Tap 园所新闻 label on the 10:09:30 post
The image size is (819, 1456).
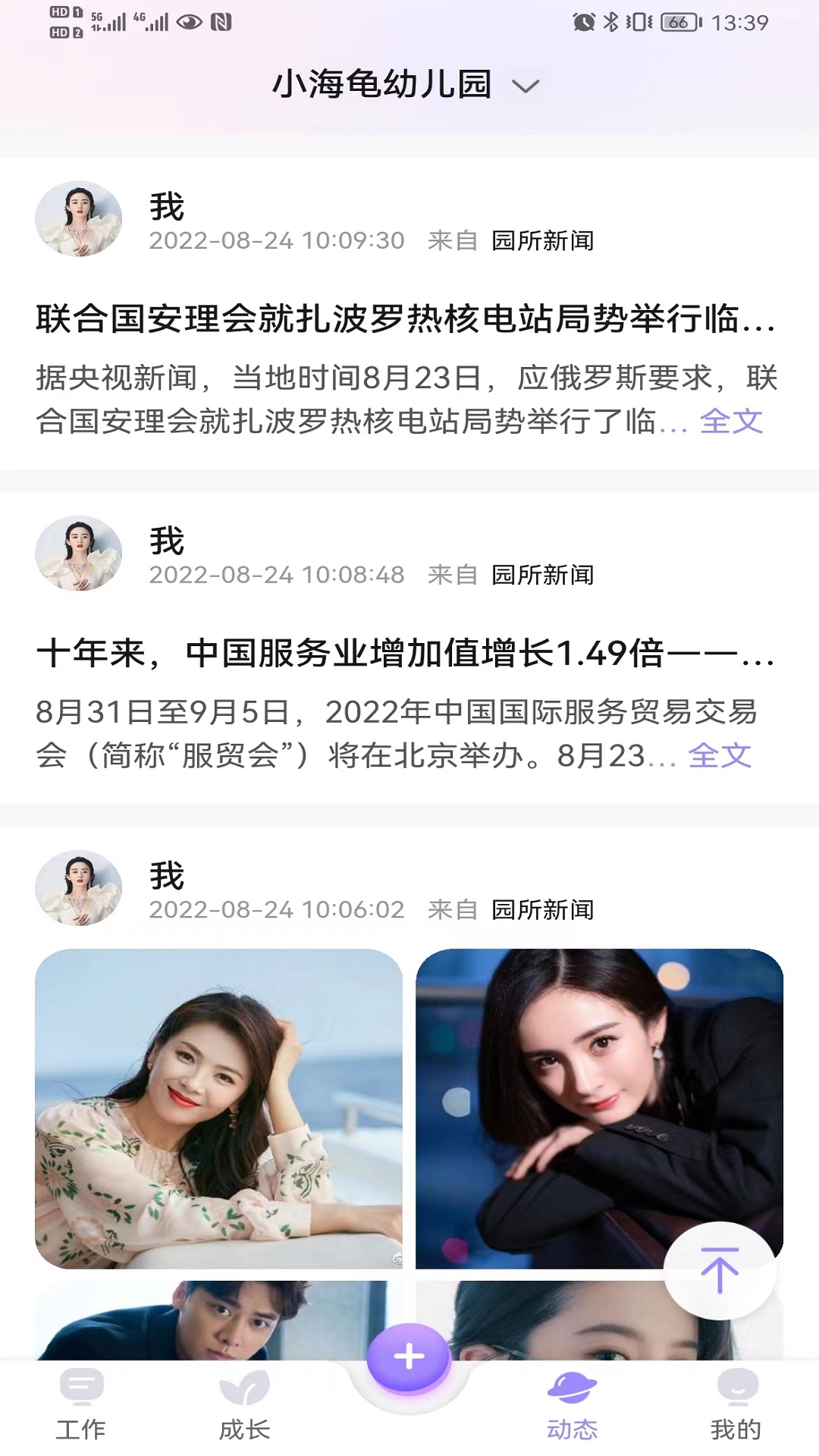point(542,241)
